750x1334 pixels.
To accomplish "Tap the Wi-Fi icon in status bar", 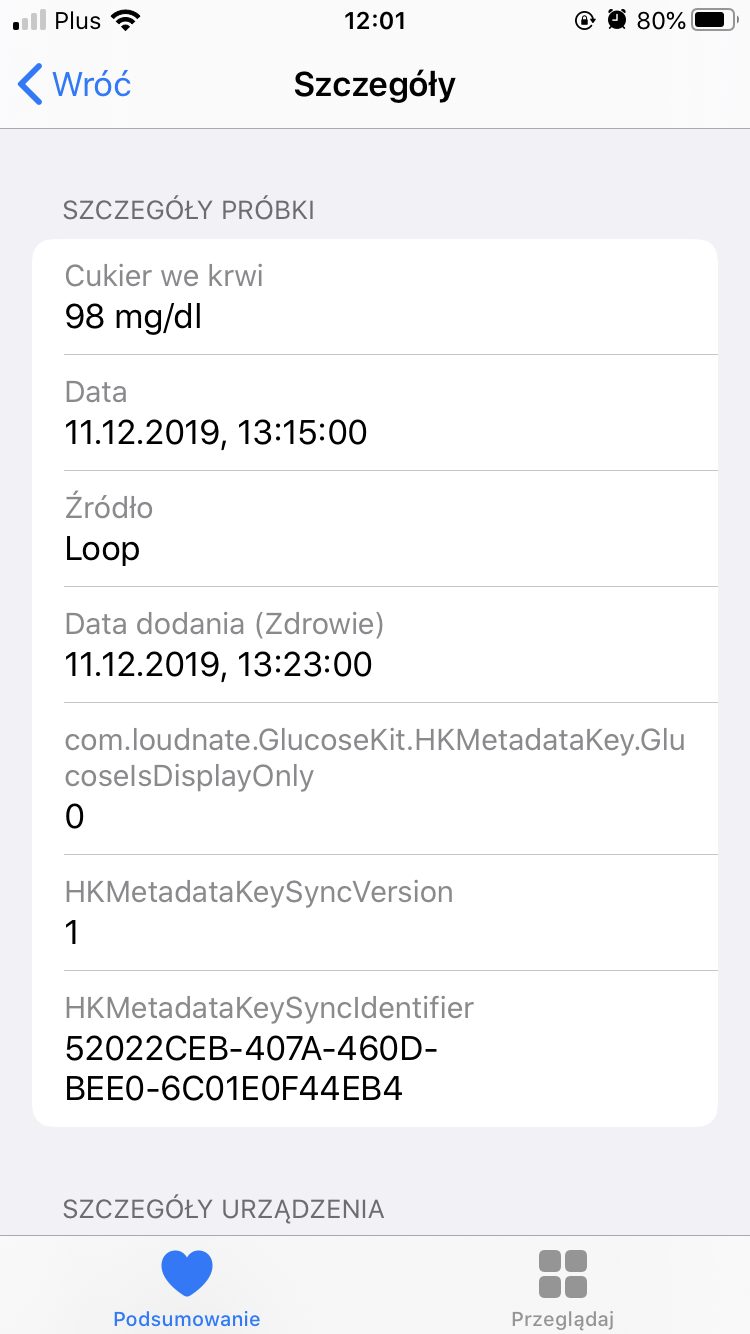I will (x=125, y=18).
